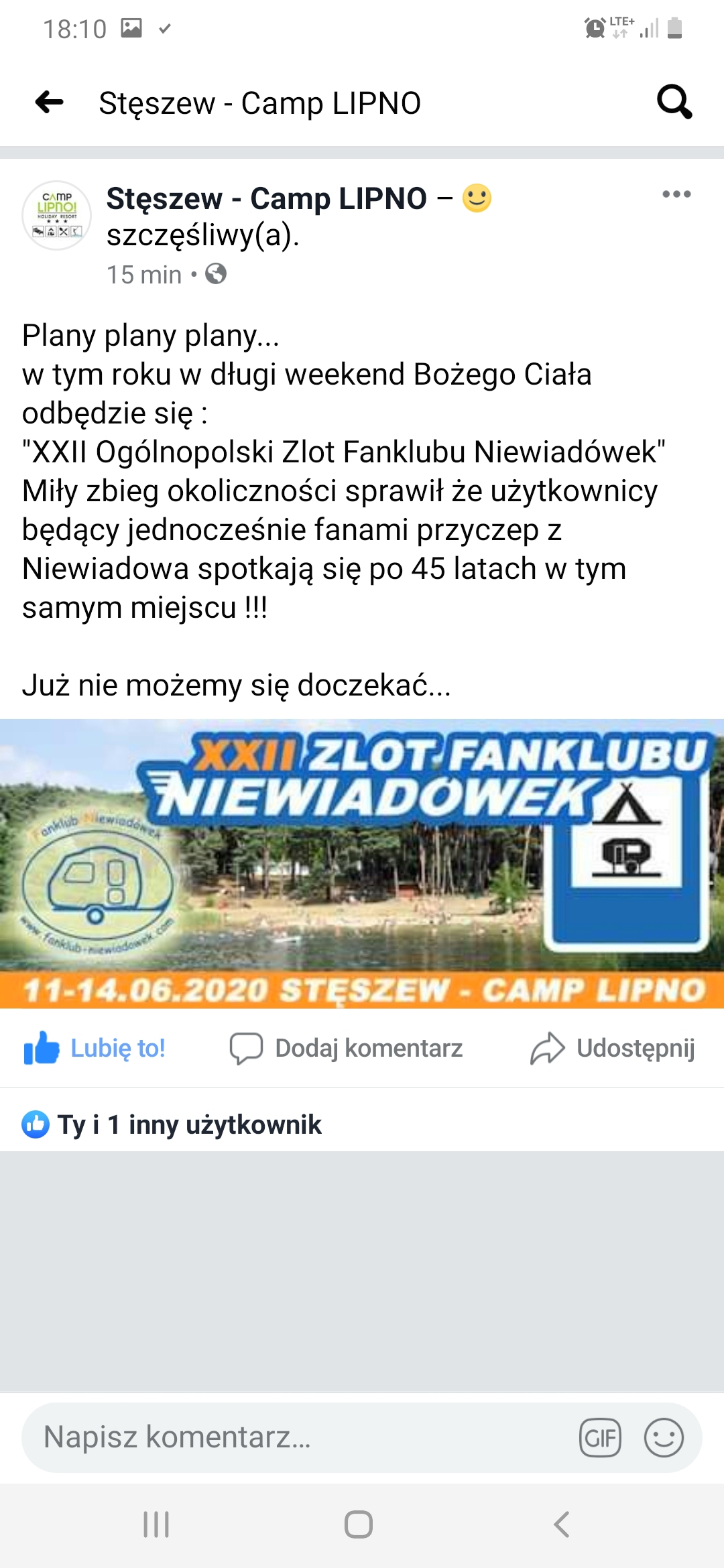Go back using the top-left arrow
724x1568 pixels.
pos(49,103)
